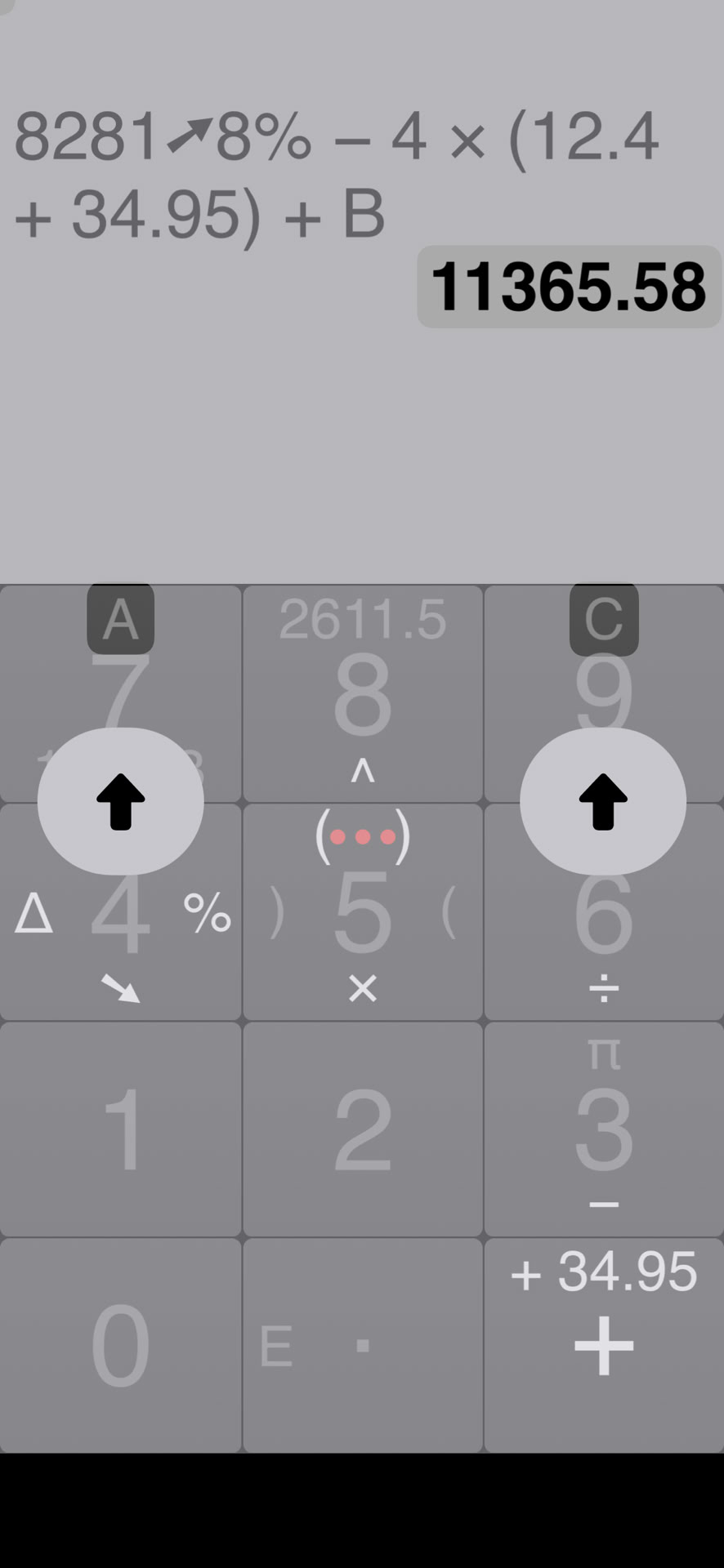Tap the plus key

pyautogui.click(x=604, y=1345)
